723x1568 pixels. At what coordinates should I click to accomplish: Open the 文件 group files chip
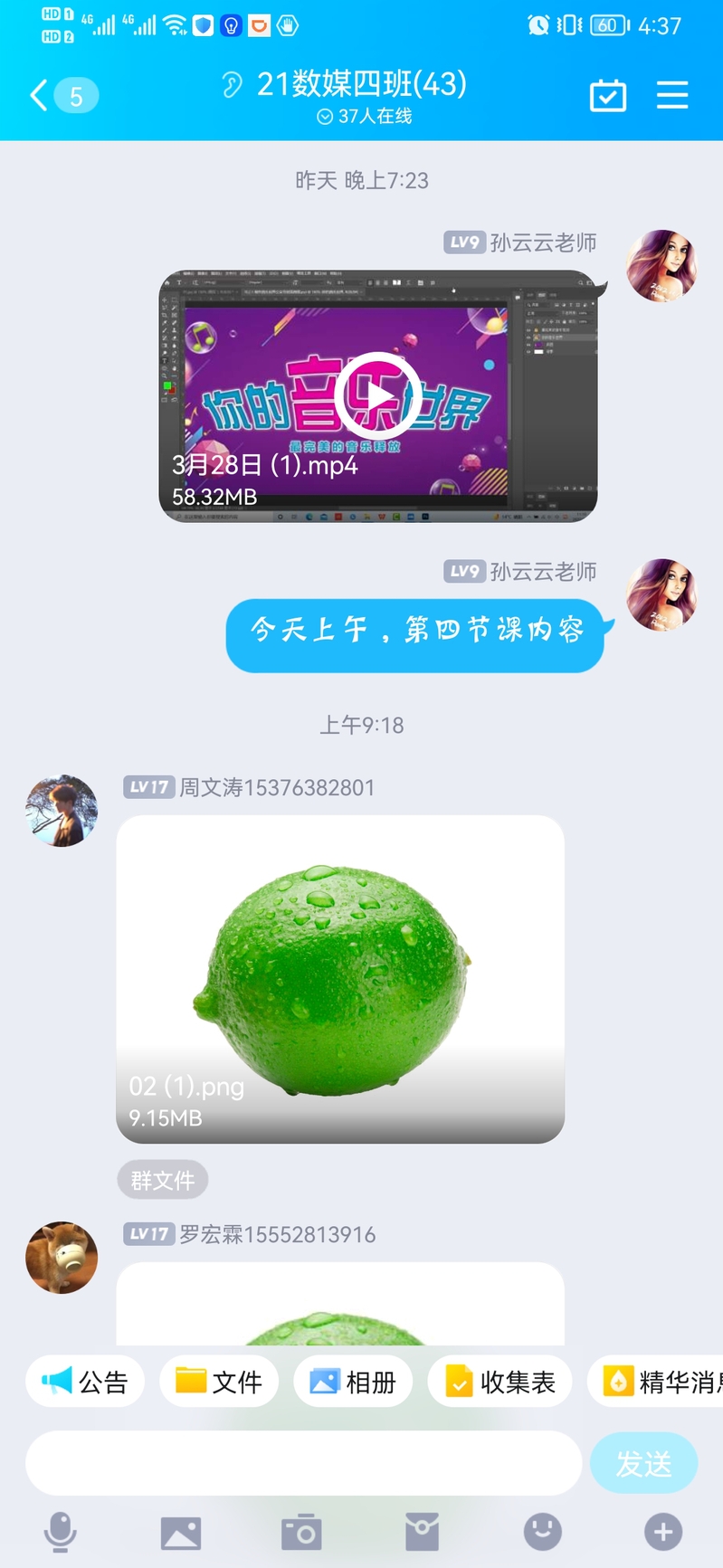coord(218,1382)
